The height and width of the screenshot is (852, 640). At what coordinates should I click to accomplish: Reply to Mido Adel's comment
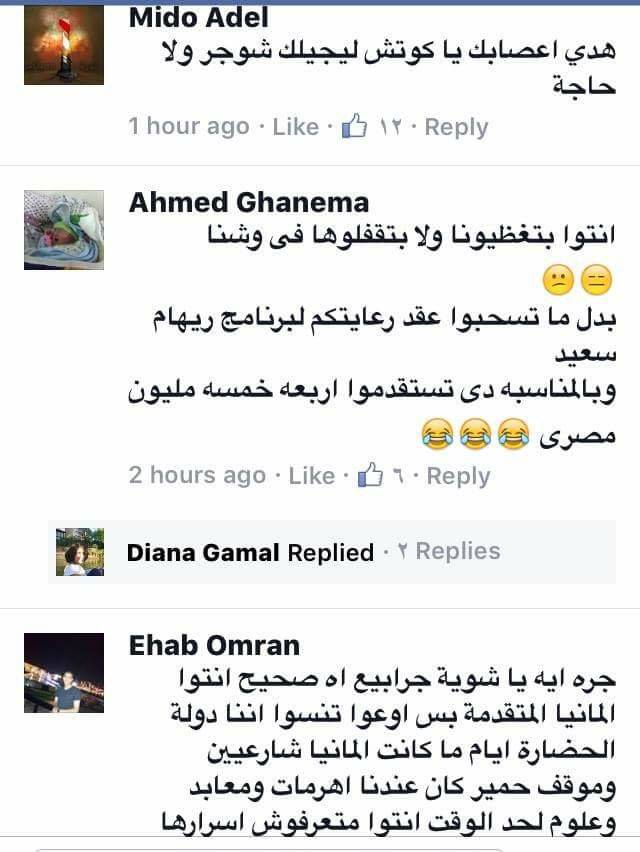pos(456,127)
